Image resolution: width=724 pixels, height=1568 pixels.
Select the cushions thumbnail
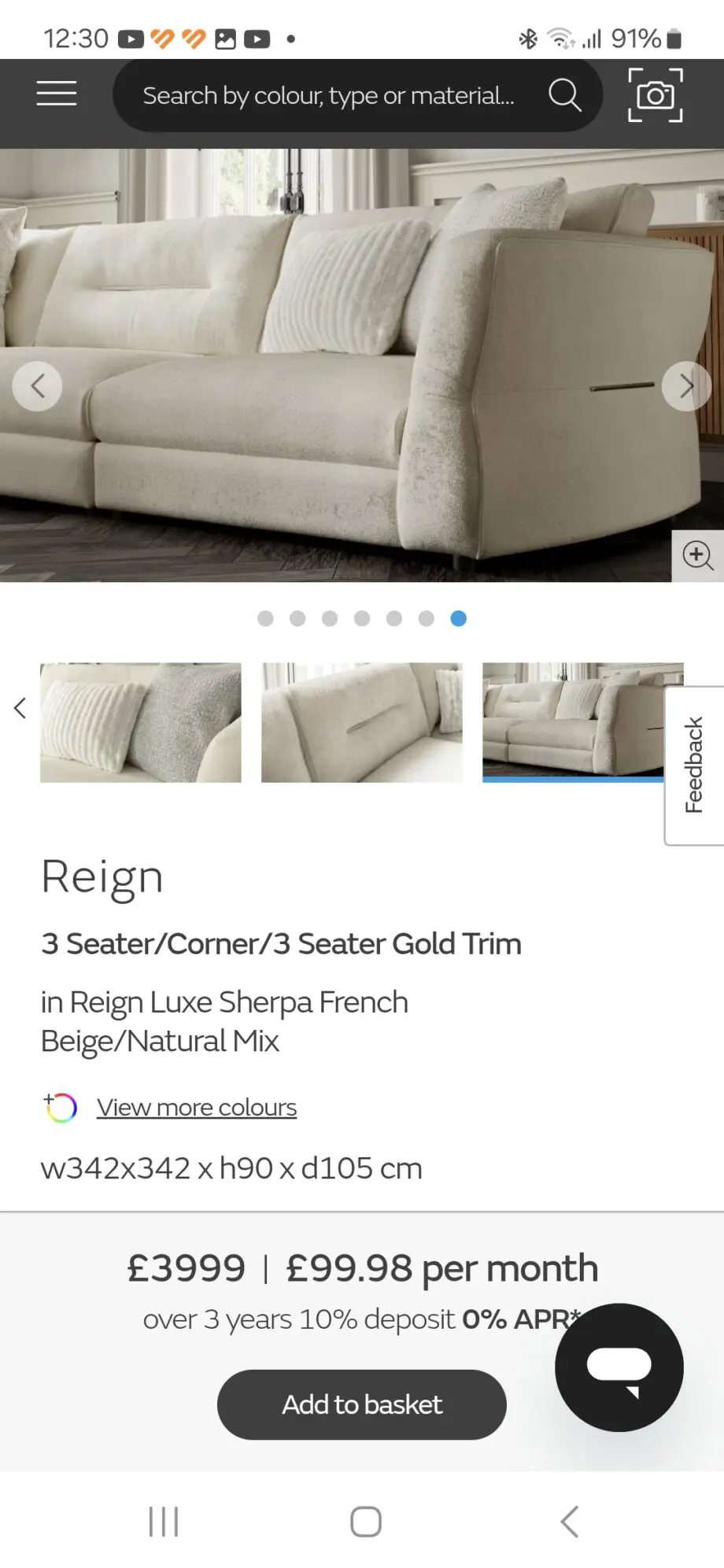pyautogui.click(x=141, y=722)
